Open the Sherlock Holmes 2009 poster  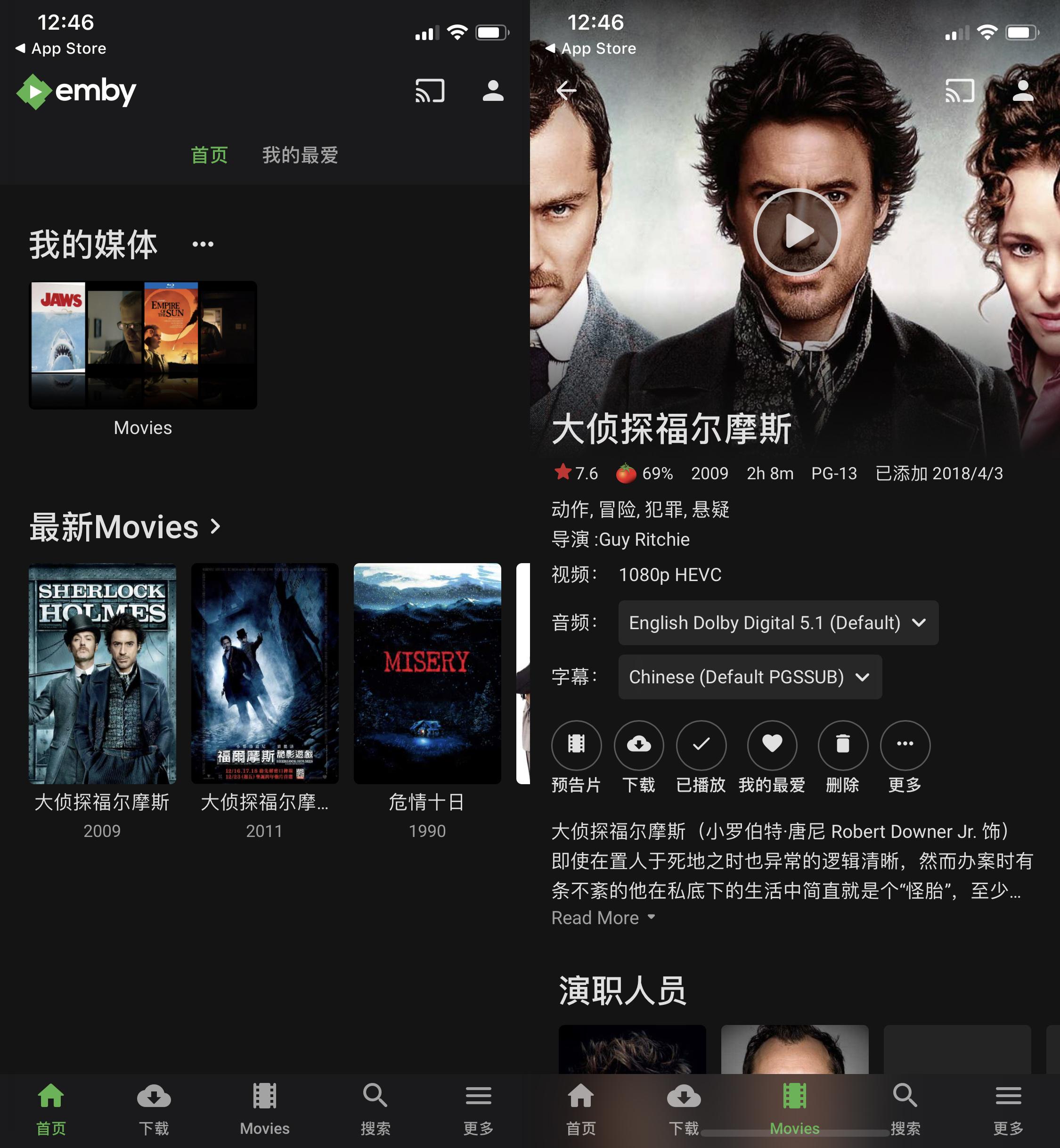click(103, 673)
